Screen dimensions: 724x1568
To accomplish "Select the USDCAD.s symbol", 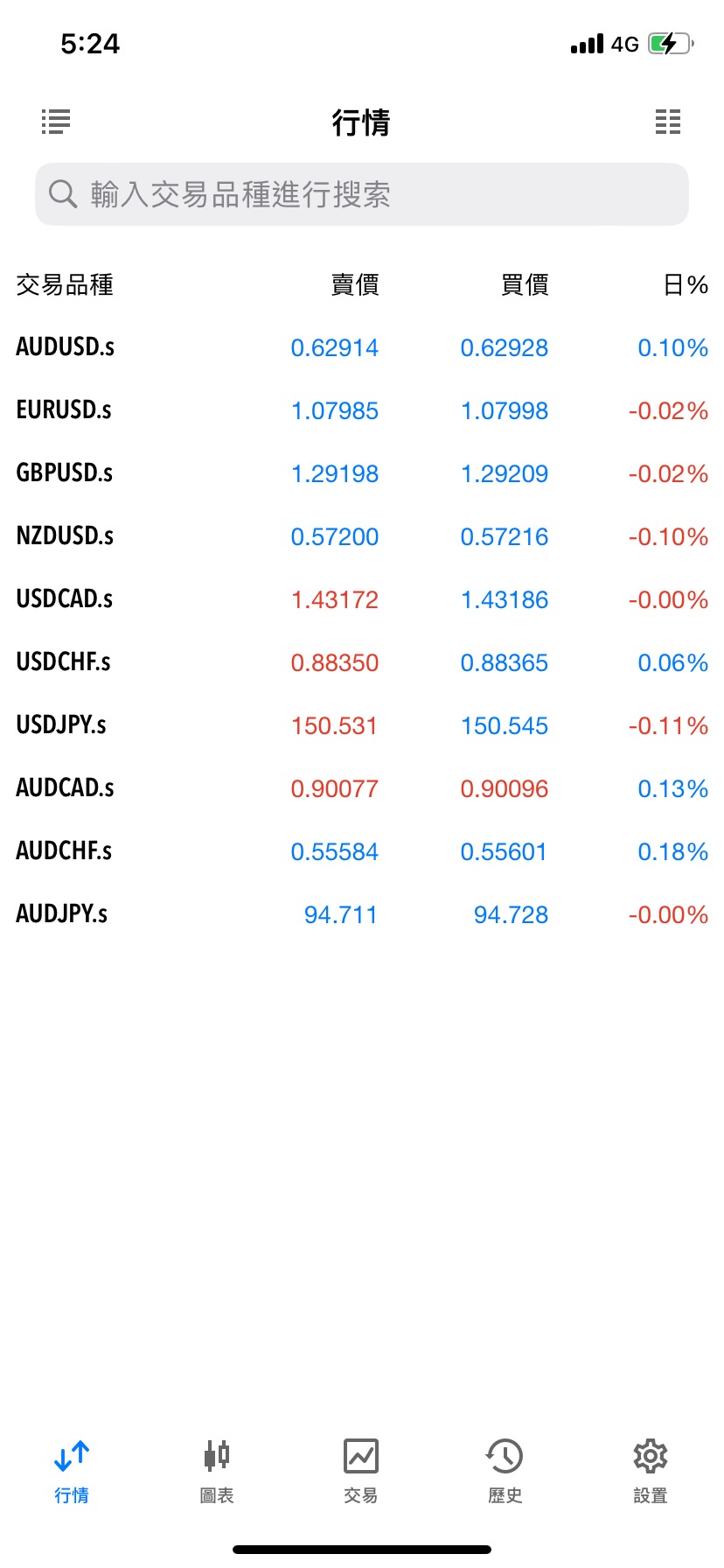I will [x=65, y=599].
